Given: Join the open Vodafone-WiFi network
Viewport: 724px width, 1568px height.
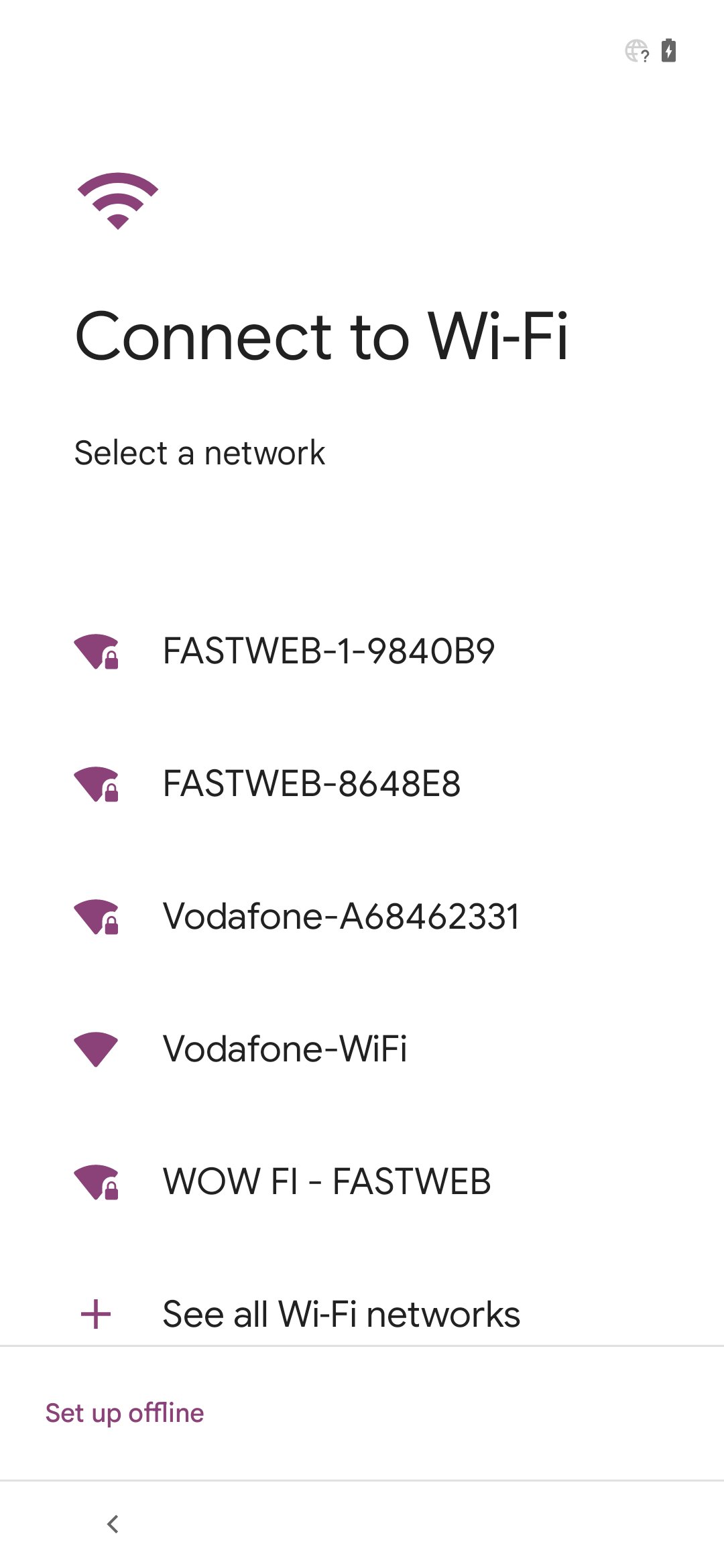Looking at the screenshot, I should tap(362, 1049).
